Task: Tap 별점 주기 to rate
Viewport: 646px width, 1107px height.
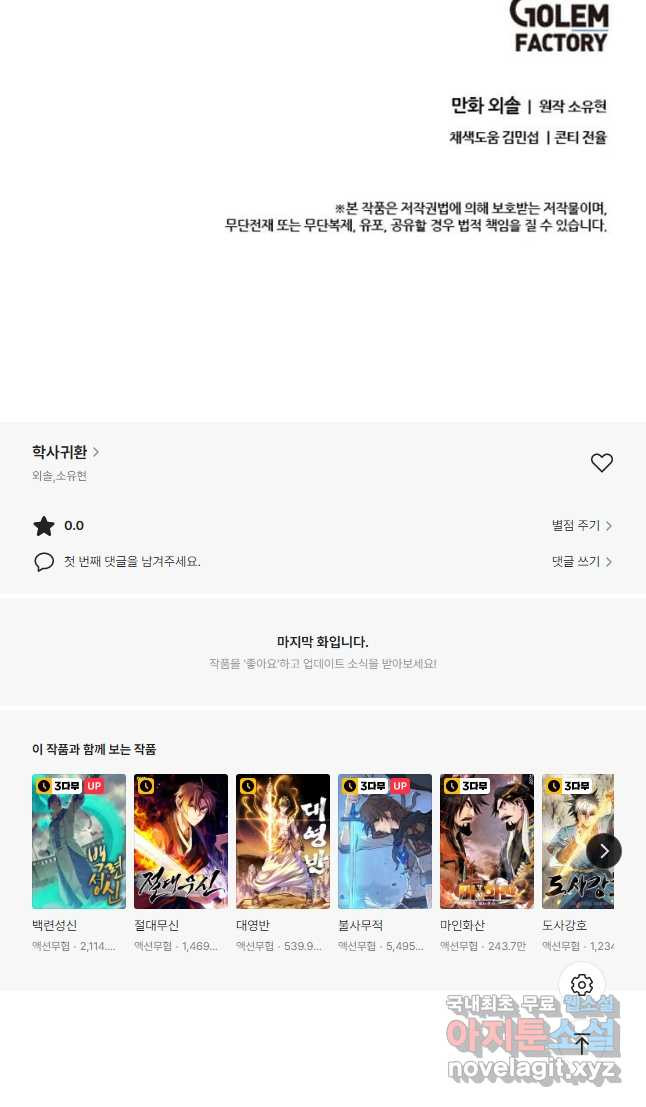Action: point(581,526)
